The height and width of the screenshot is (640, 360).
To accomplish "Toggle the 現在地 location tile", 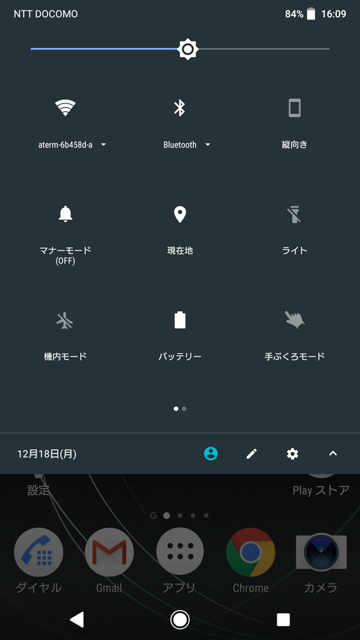I will click(180, 214).
